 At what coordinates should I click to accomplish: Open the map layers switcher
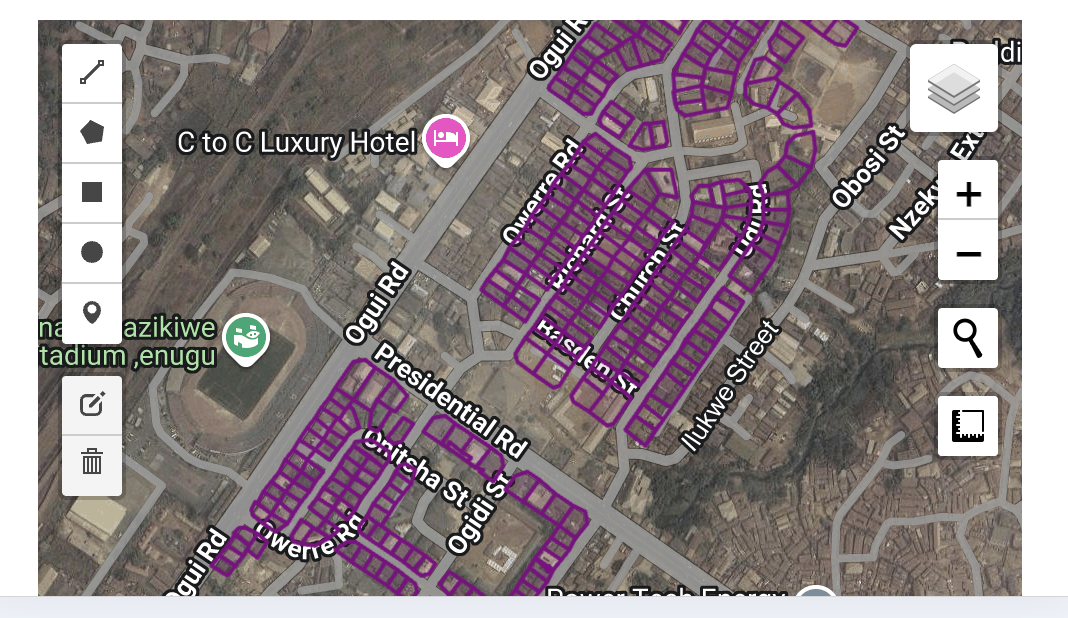(x=953, y=88)
